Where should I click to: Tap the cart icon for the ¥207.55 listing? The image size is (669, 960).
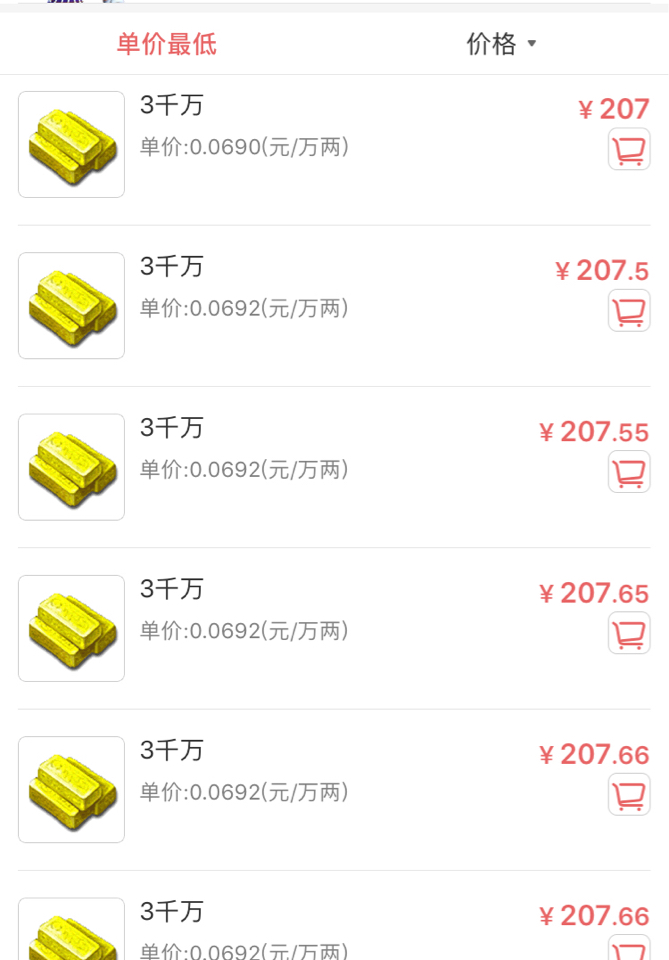point(629,472)
